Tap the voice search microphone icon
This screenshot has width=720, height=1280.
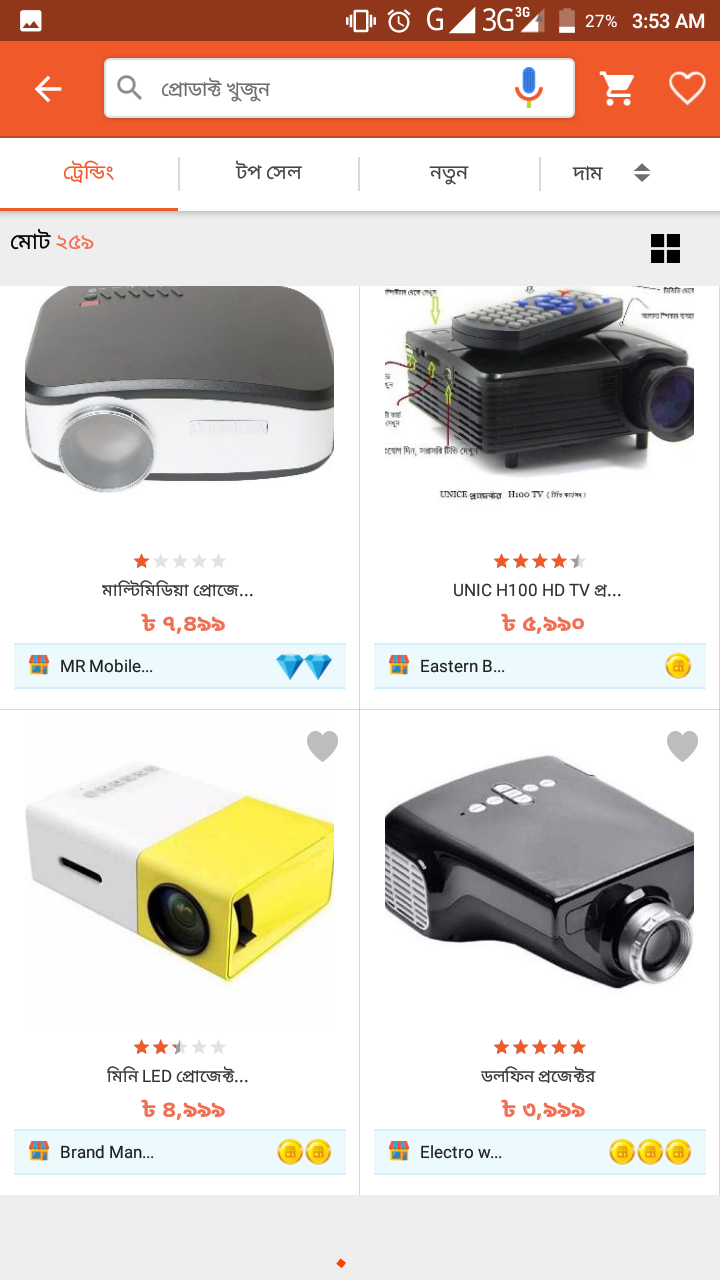point(527,88)
